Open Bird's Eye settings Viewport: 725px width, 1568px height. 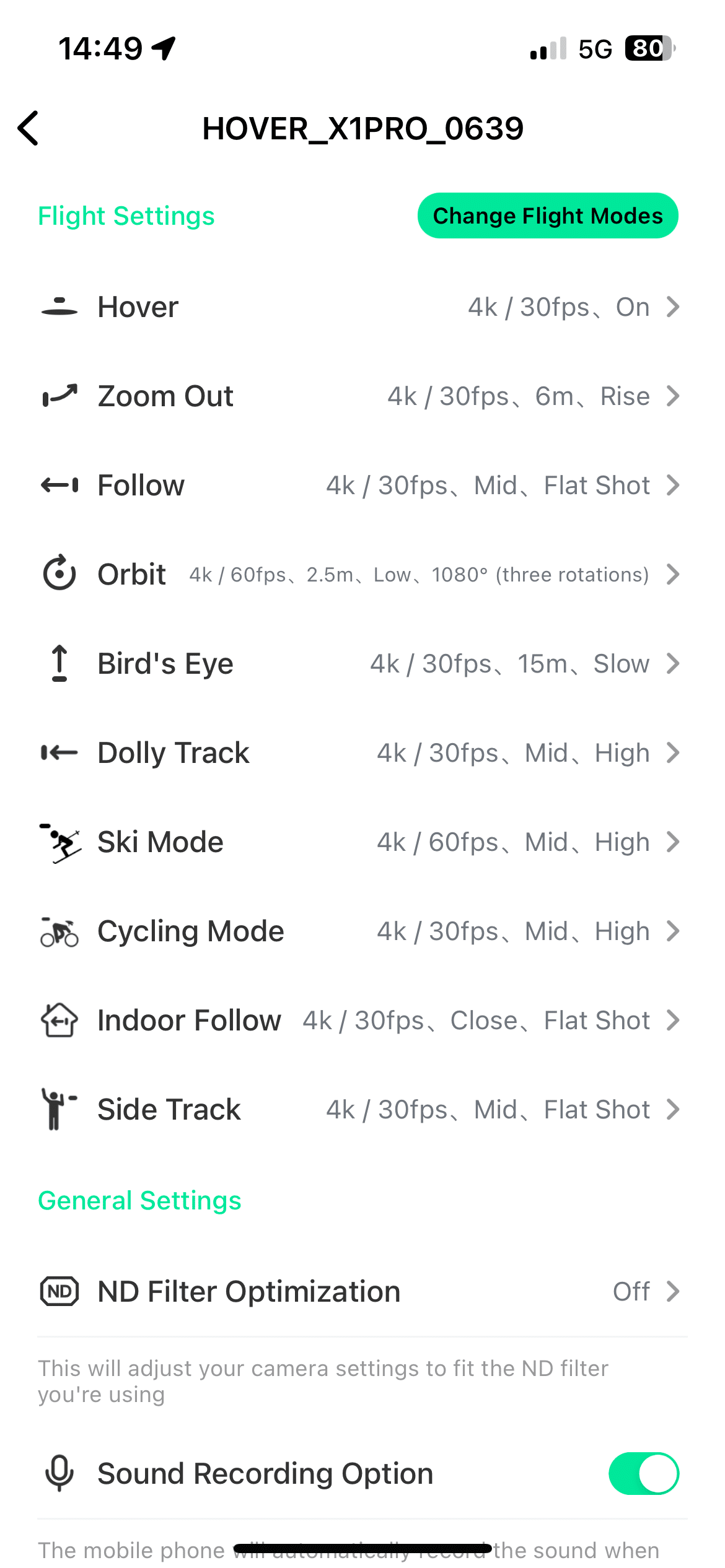click(362, 664)
